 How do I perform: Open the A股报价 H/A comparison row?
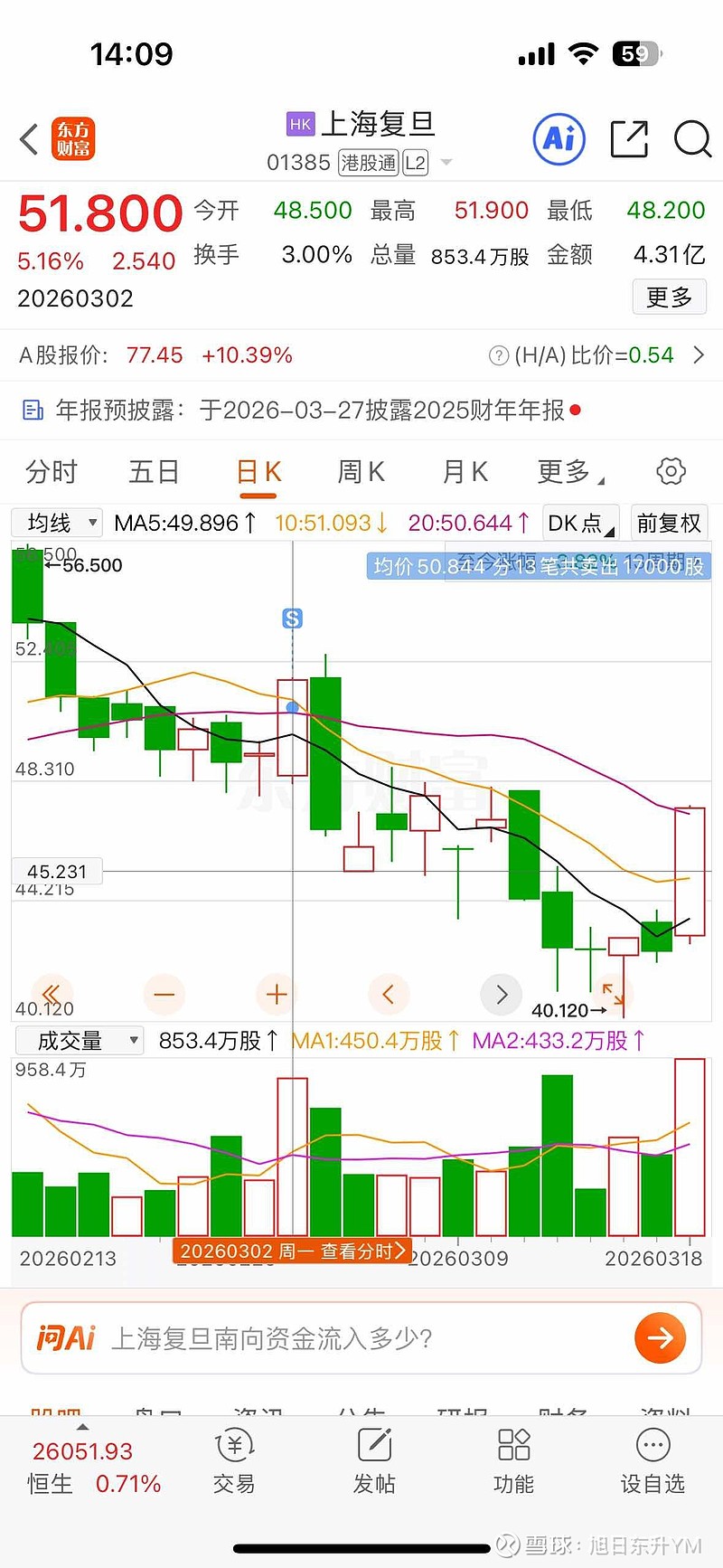coord(361,355)
